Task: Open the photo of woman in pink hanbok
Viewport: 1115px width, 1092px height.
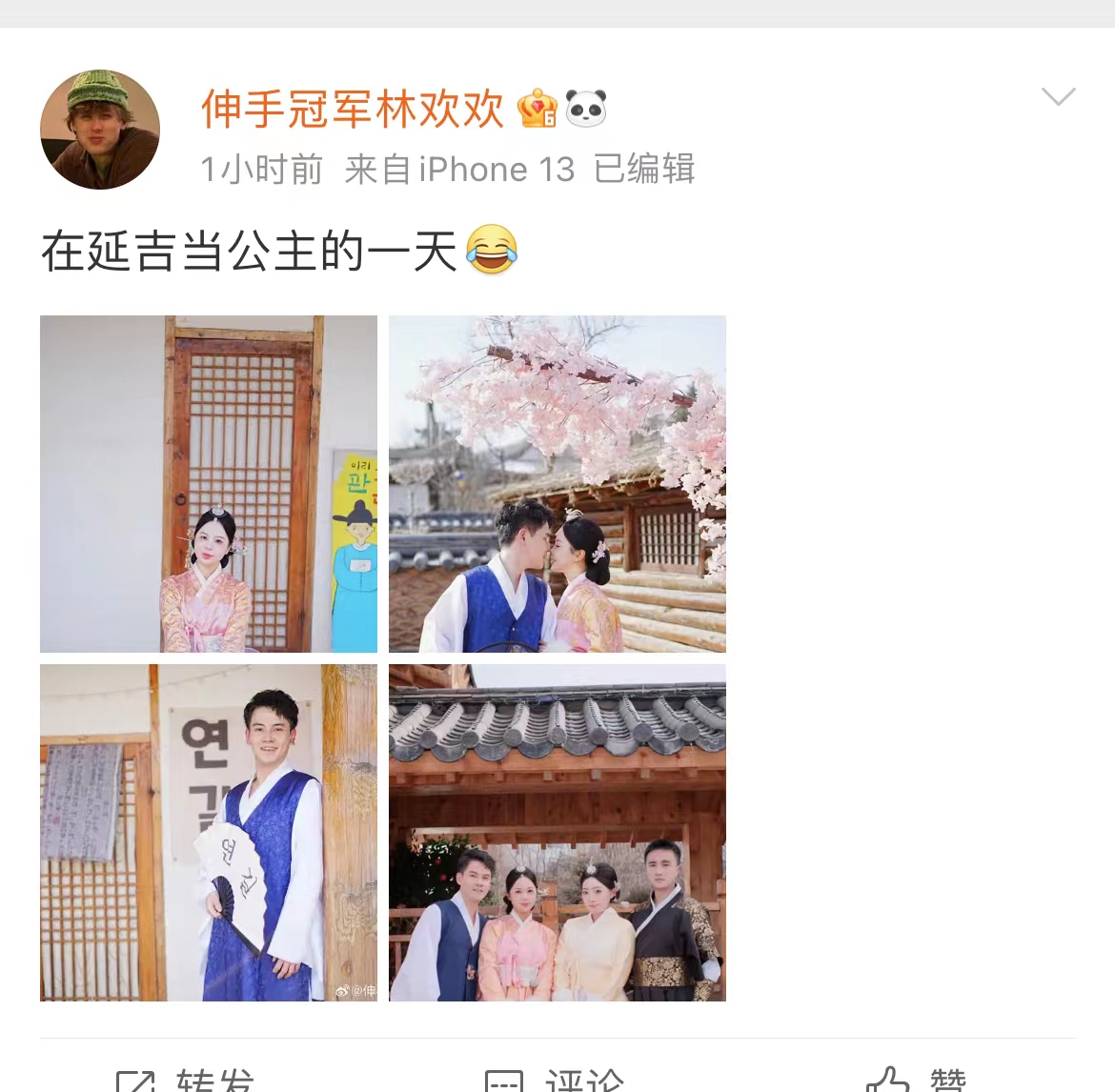Action: click(209, 484)
